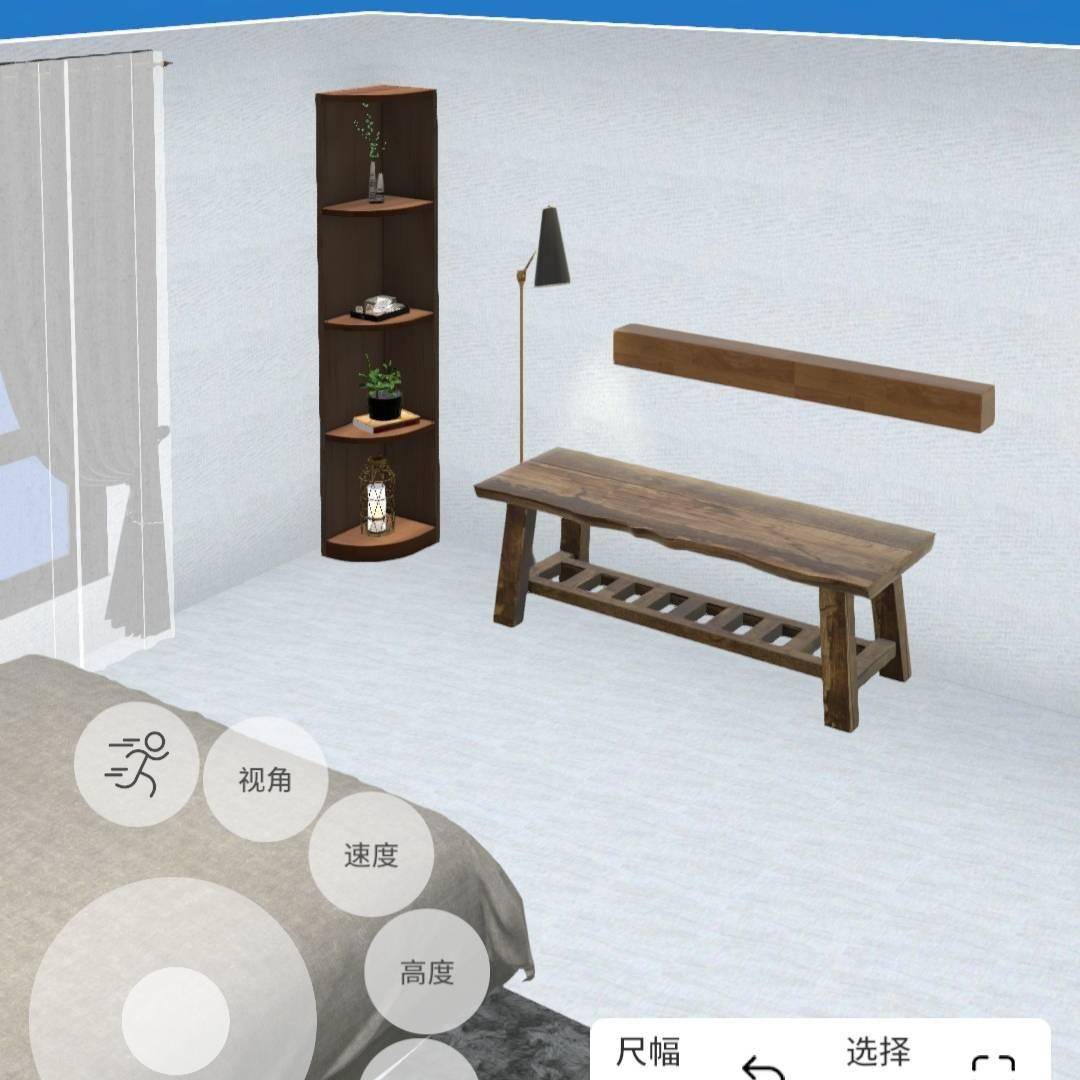Open the 高度 height control
The image size is (1080, 1080).
[427, 972]
